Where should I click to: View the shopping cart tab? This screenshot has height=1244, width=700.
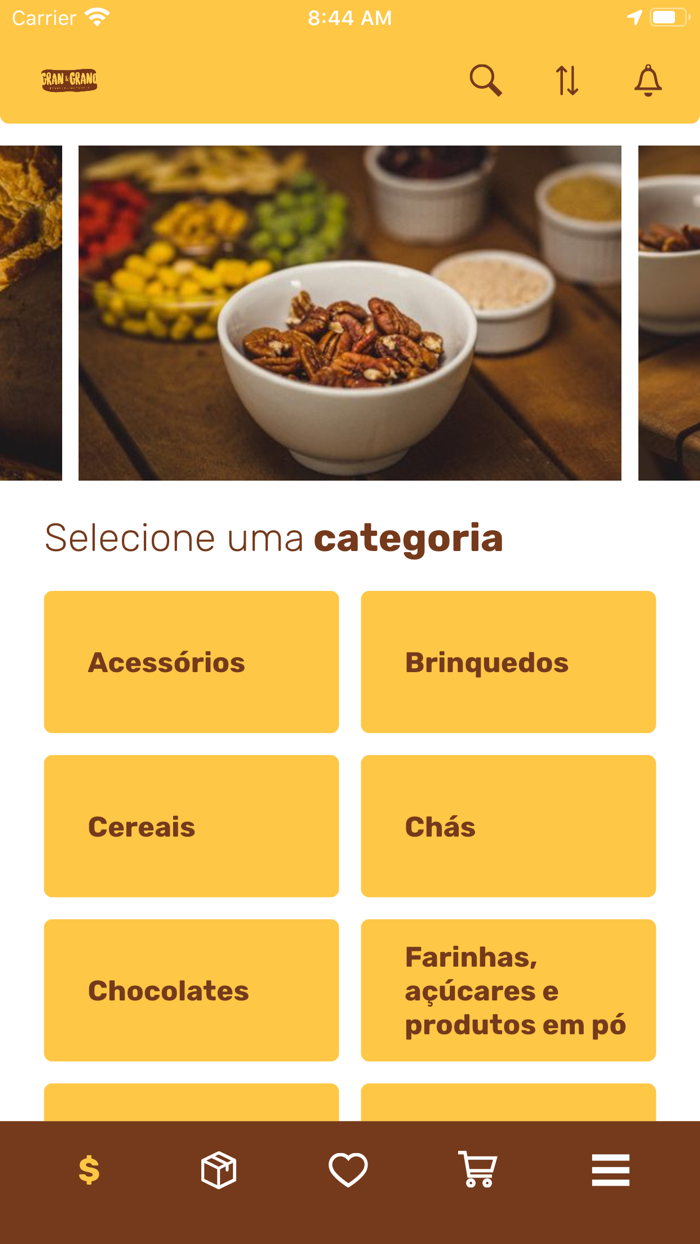pos(477,1169)
